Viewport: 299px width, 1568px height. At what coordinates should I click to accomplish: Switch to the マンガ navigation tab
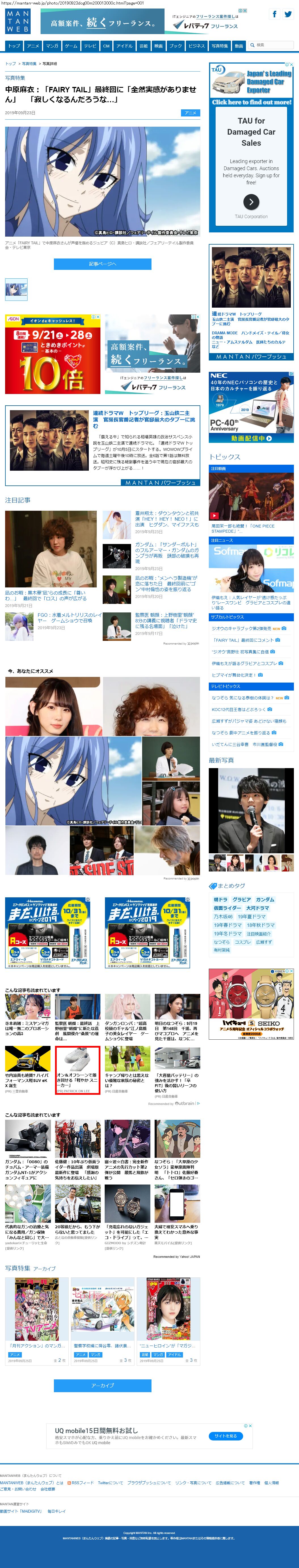52,46
